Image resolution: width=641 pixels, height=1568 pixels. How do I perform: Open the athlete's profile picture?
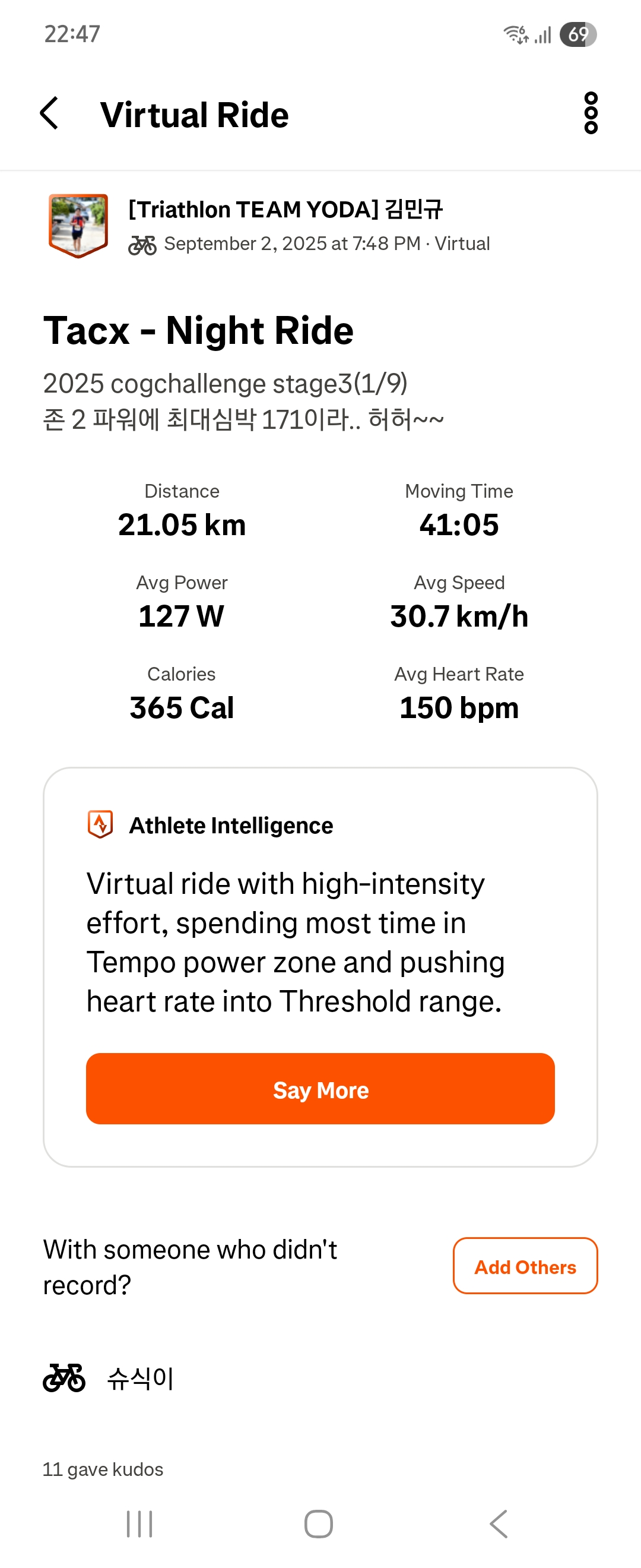(78, 226)
